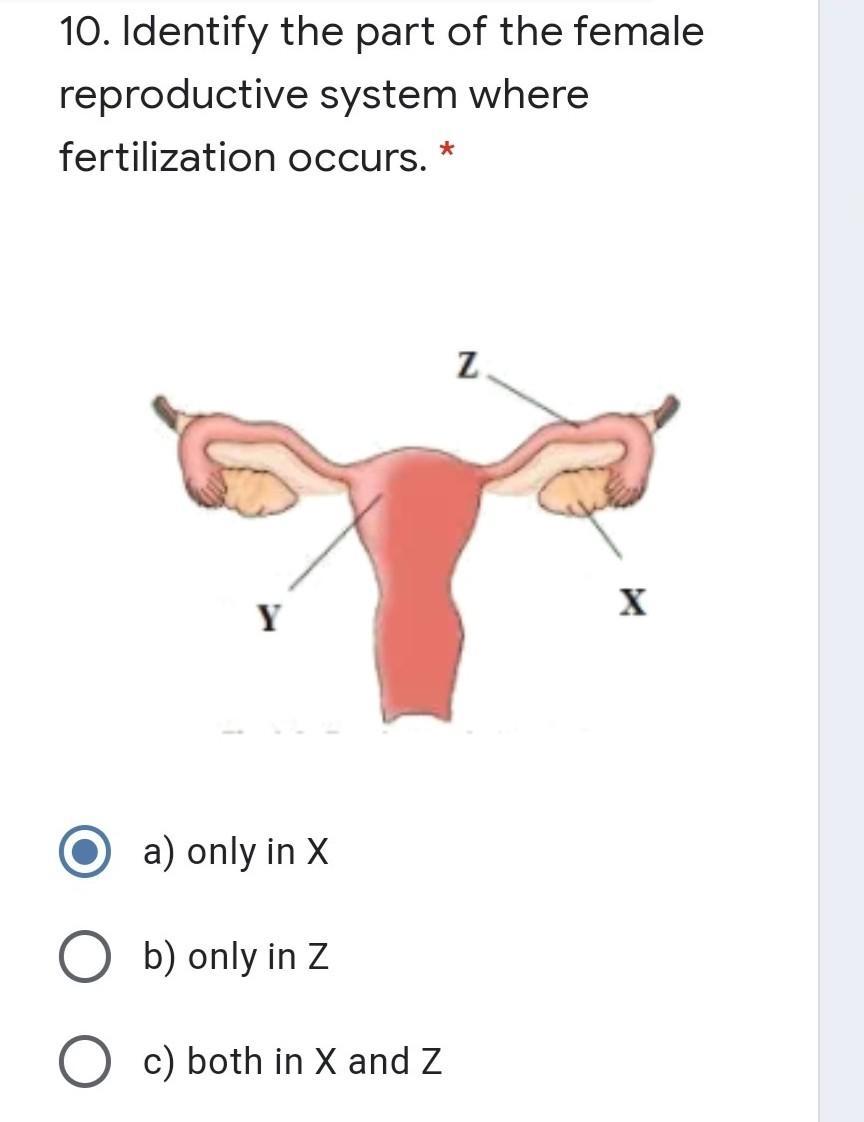This screenshot has width=864, height=1122.
Task: Select answer a) only in X
Action: 86,852
